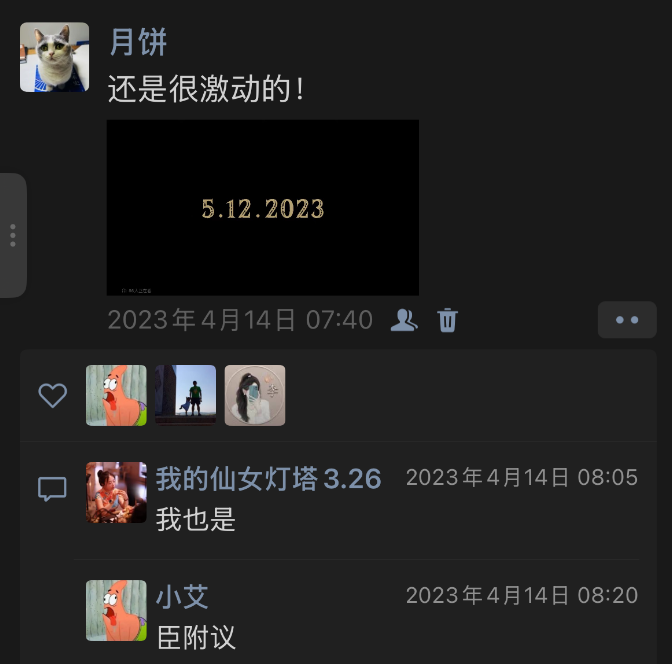Open the round-framed avatar in likes

pyautogui.click(x=254, y=395)
